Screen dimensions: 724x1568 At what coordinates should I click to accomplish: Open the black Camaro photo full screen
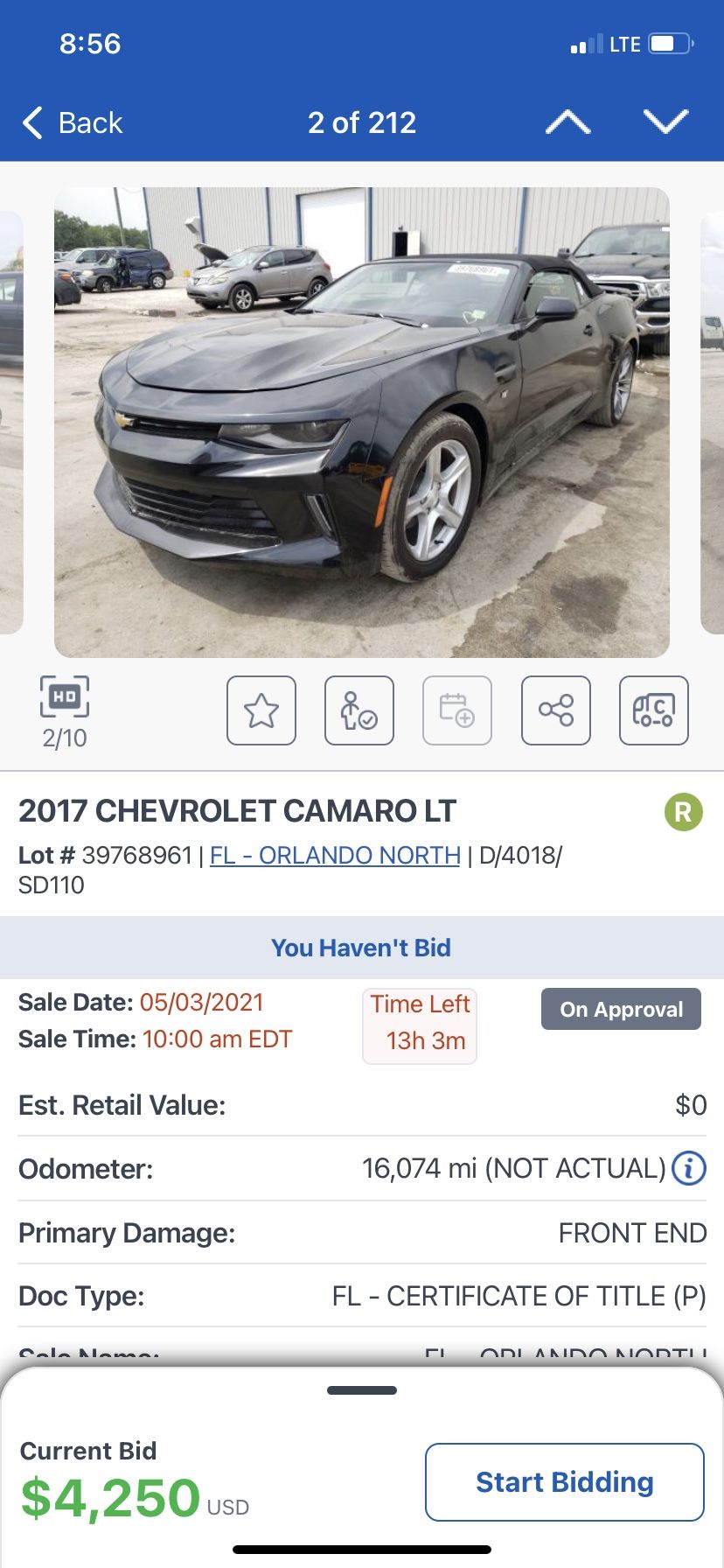pos(361,422)
